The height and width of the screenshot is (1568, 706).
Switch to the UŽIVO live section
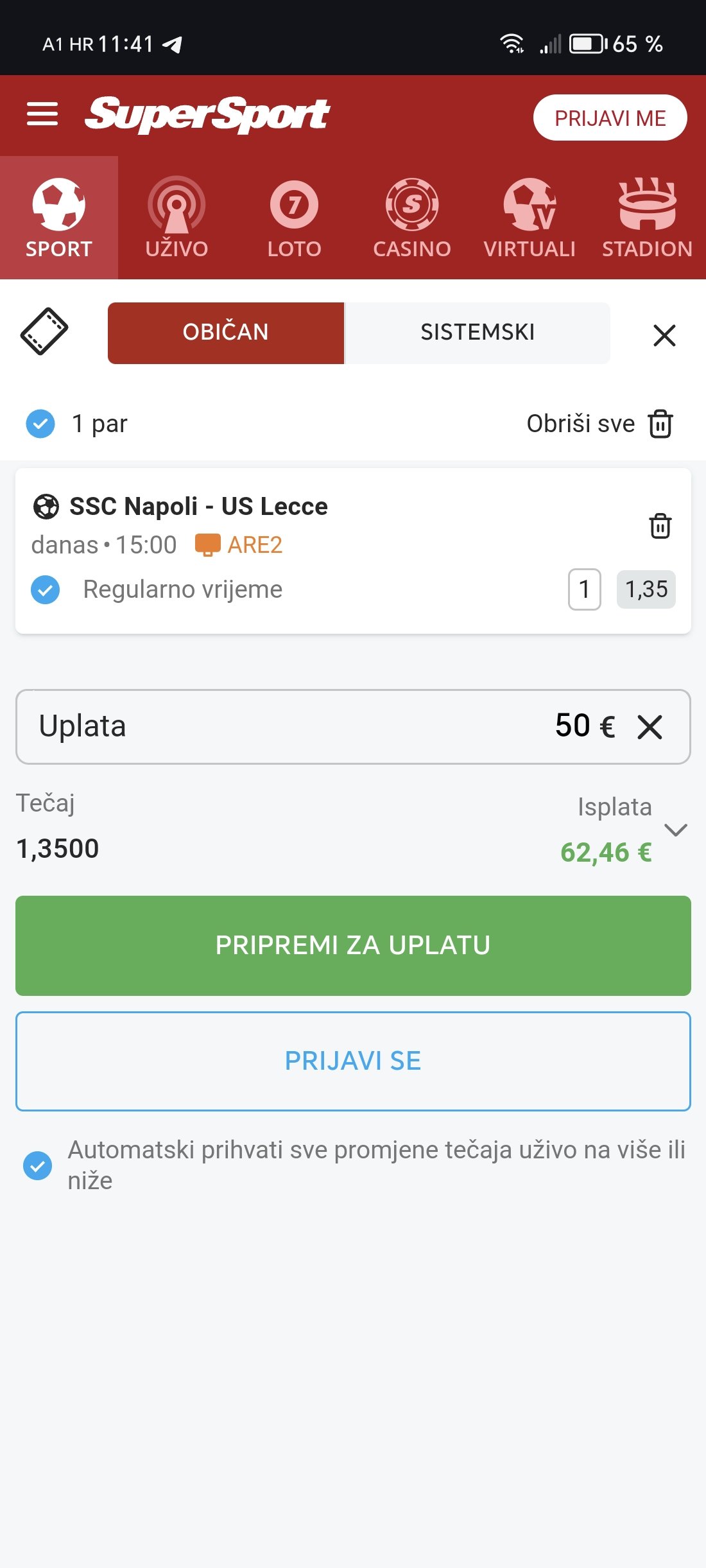[176, 218]
